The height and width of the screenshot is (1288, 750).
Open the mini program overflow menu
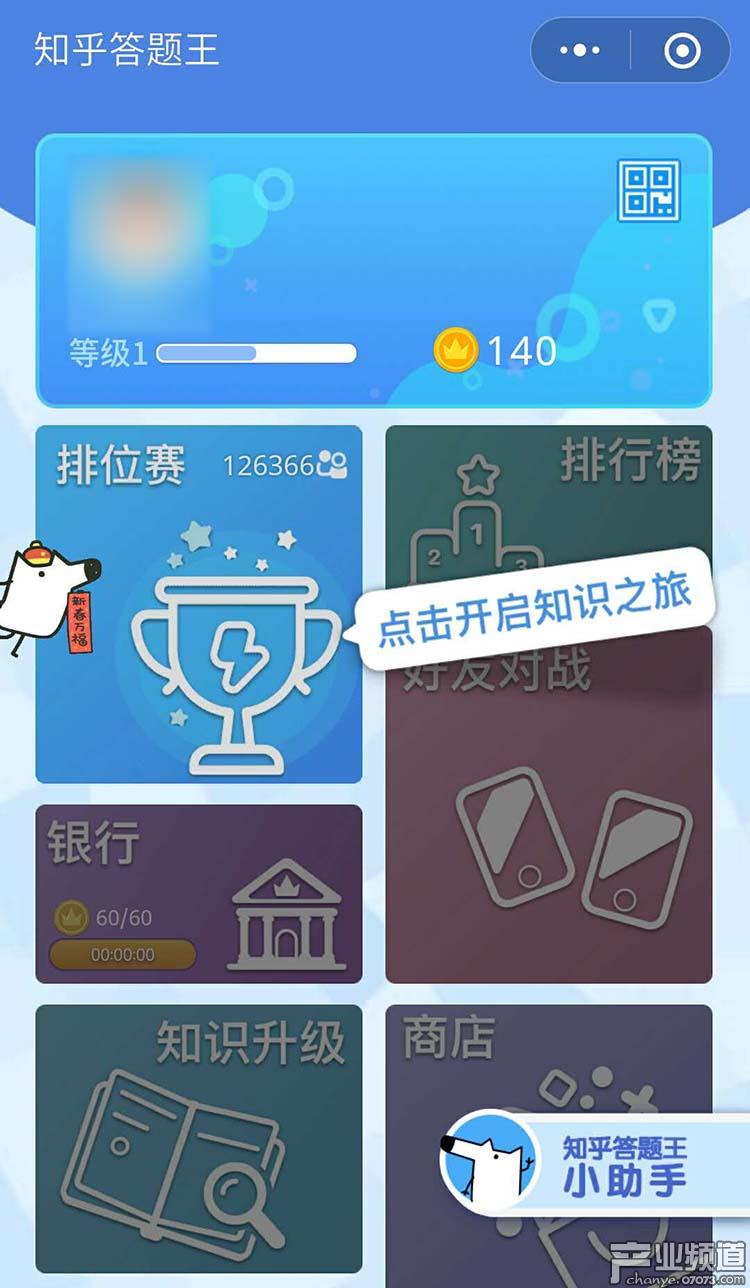(580, 50)
